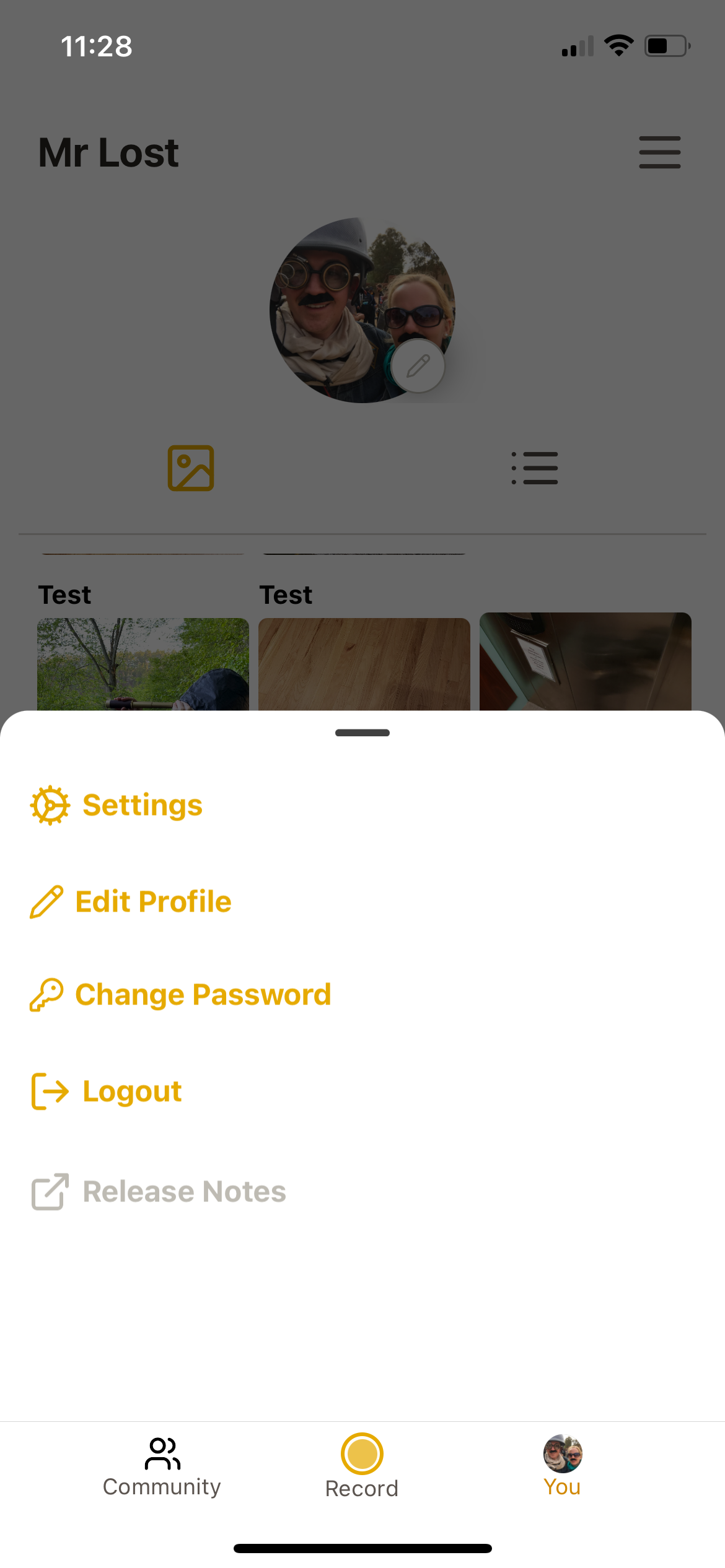Tap the sheet drag handle
This screenshot has height=1568, width=725.
[x=362, y=733]
